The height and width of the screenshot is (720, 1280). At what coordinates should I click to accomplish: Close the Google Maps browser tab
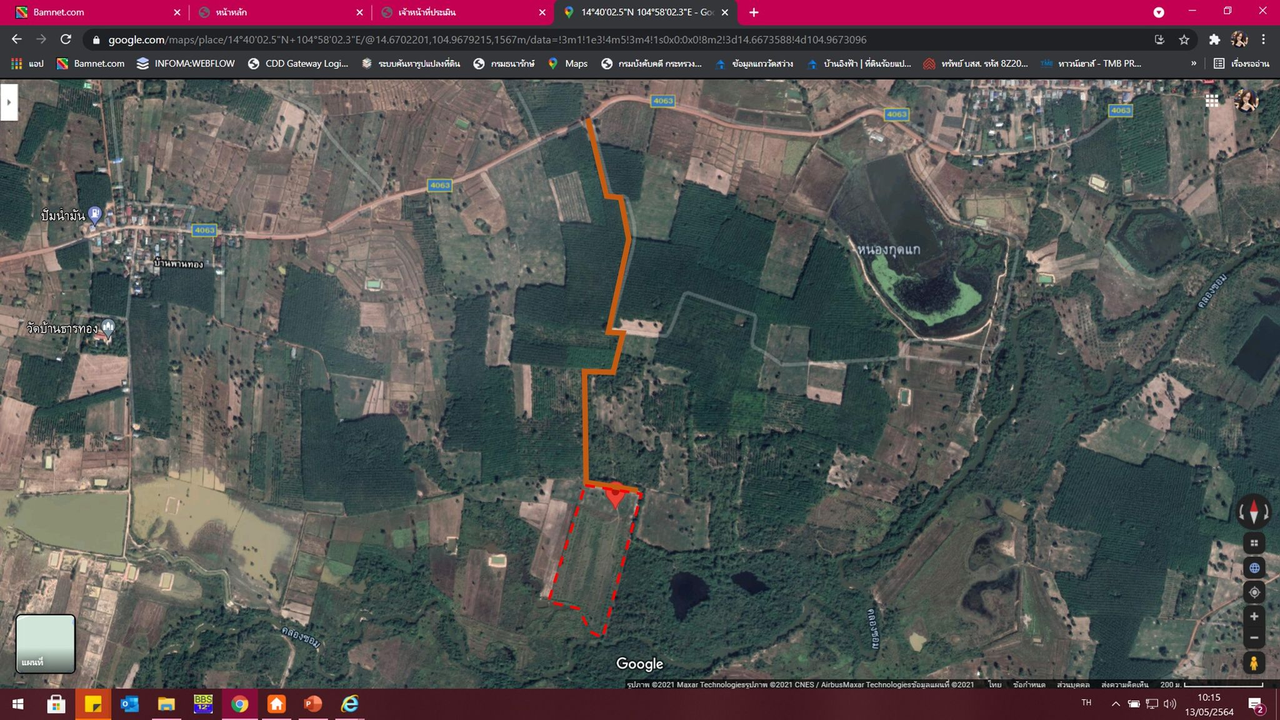coord(725,12)
